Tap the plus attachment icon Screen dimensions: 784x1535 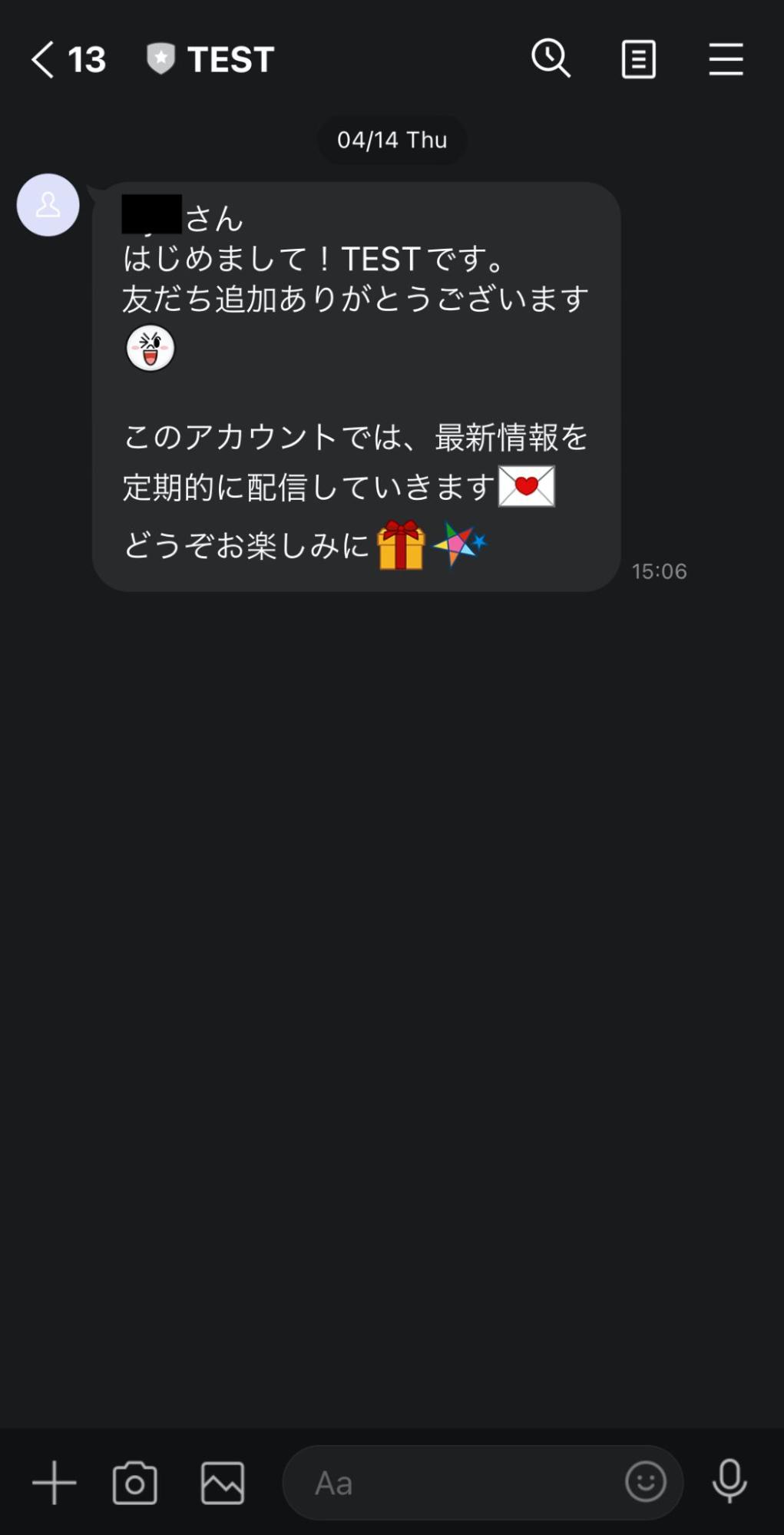pos(55,1483)
